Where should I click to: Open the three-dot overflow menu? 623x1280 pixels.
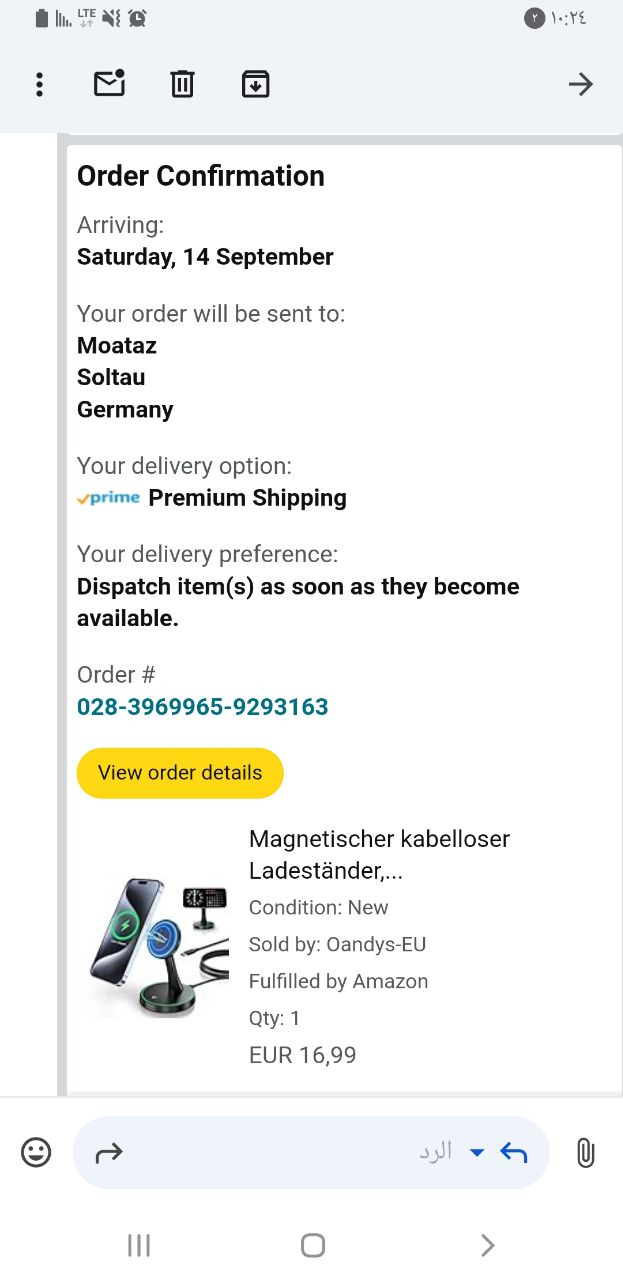coord(39,84)
